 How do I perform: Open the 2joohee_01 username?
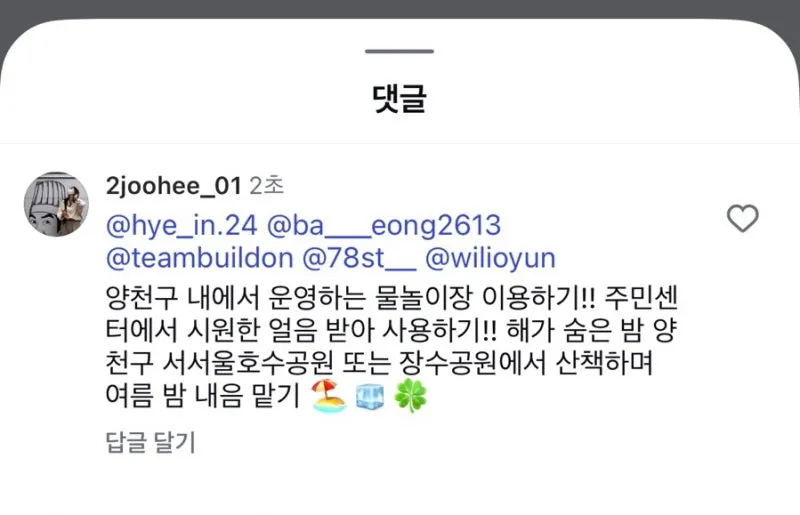point(174,186)
